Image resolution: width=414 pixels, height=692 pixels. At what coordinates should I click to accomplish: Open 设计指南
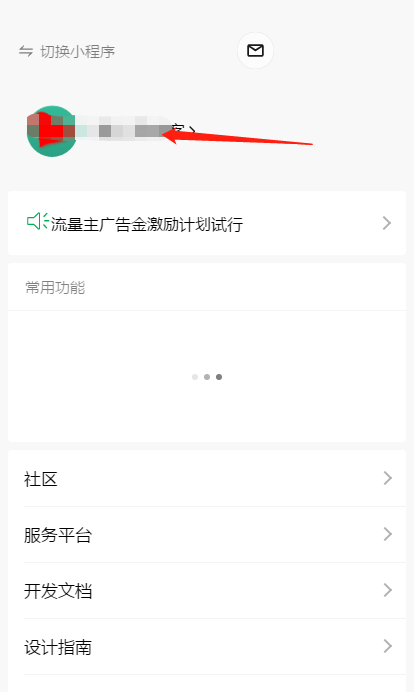207,647
